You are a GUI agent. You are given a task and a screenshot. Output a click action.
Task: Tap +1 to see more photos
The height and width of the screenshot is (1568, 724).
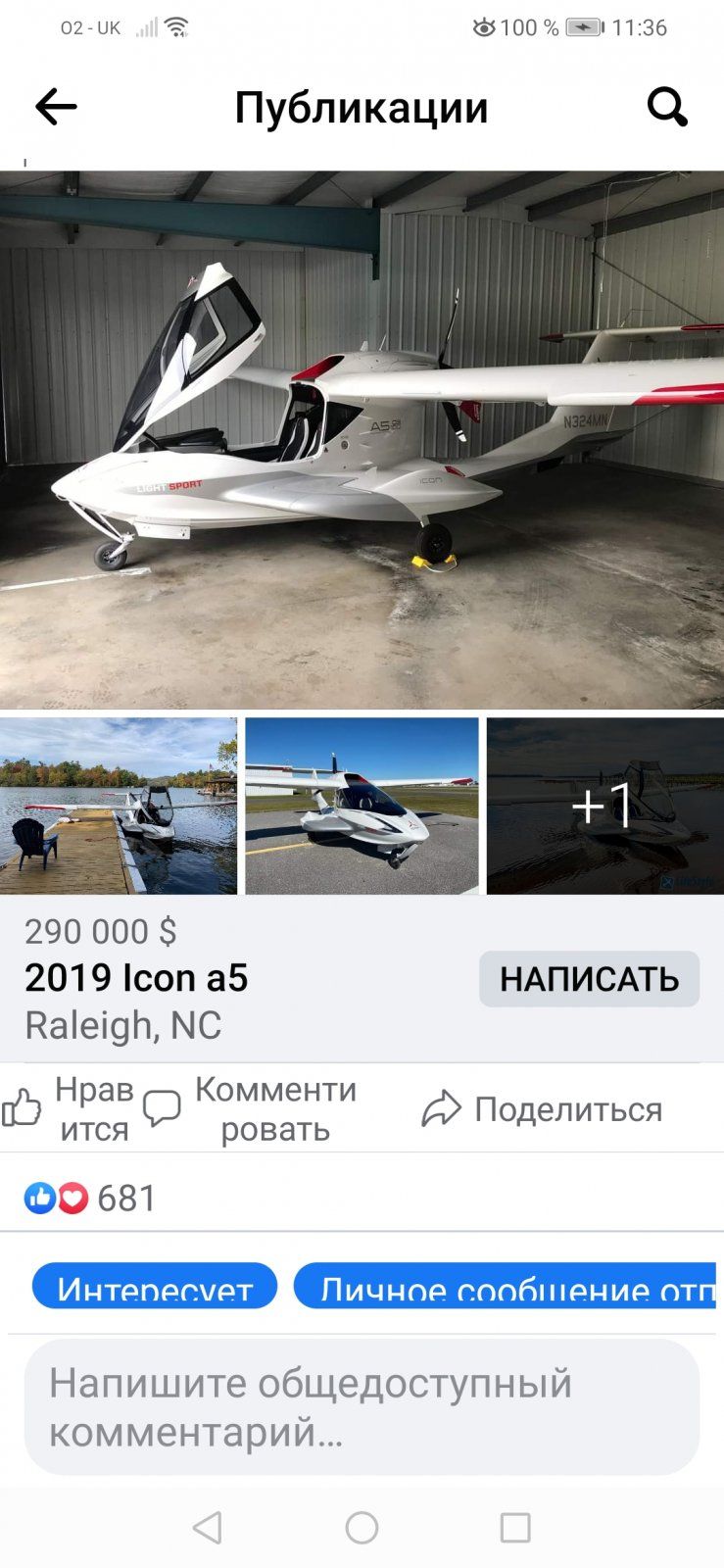click(603, 804)
